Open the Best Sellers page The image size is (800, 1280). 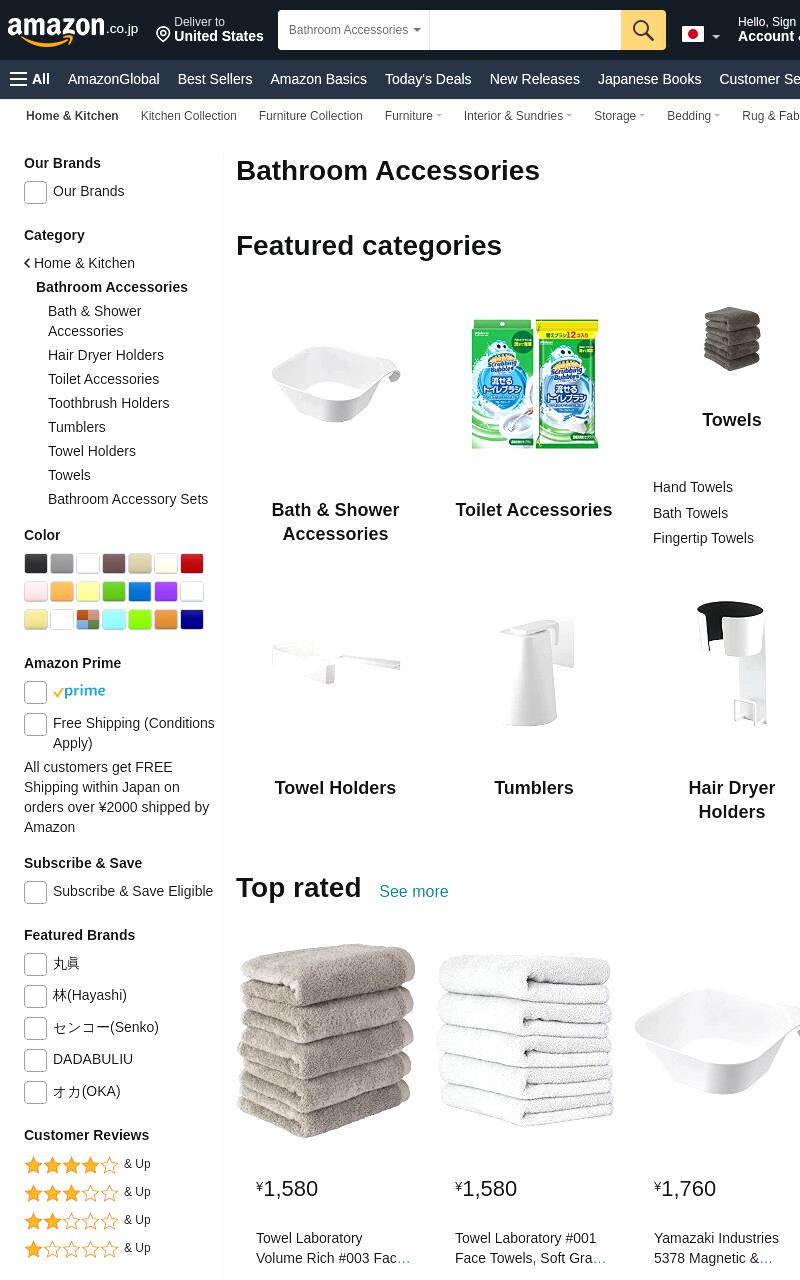click(x=215, y=79)
